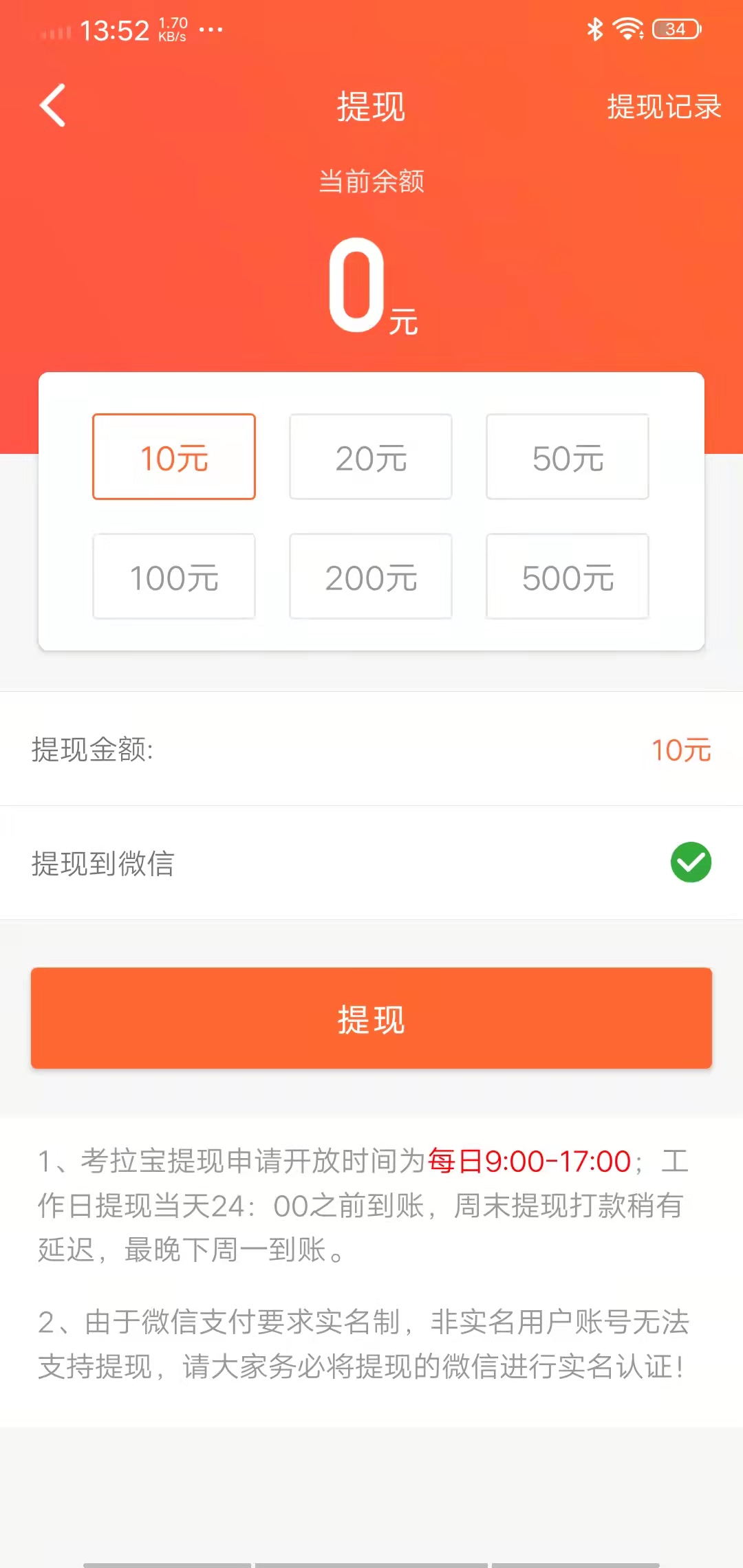Select the 10元 withdrawal amount
This screenshot has width=743, height=1568.
pos(173,456)
